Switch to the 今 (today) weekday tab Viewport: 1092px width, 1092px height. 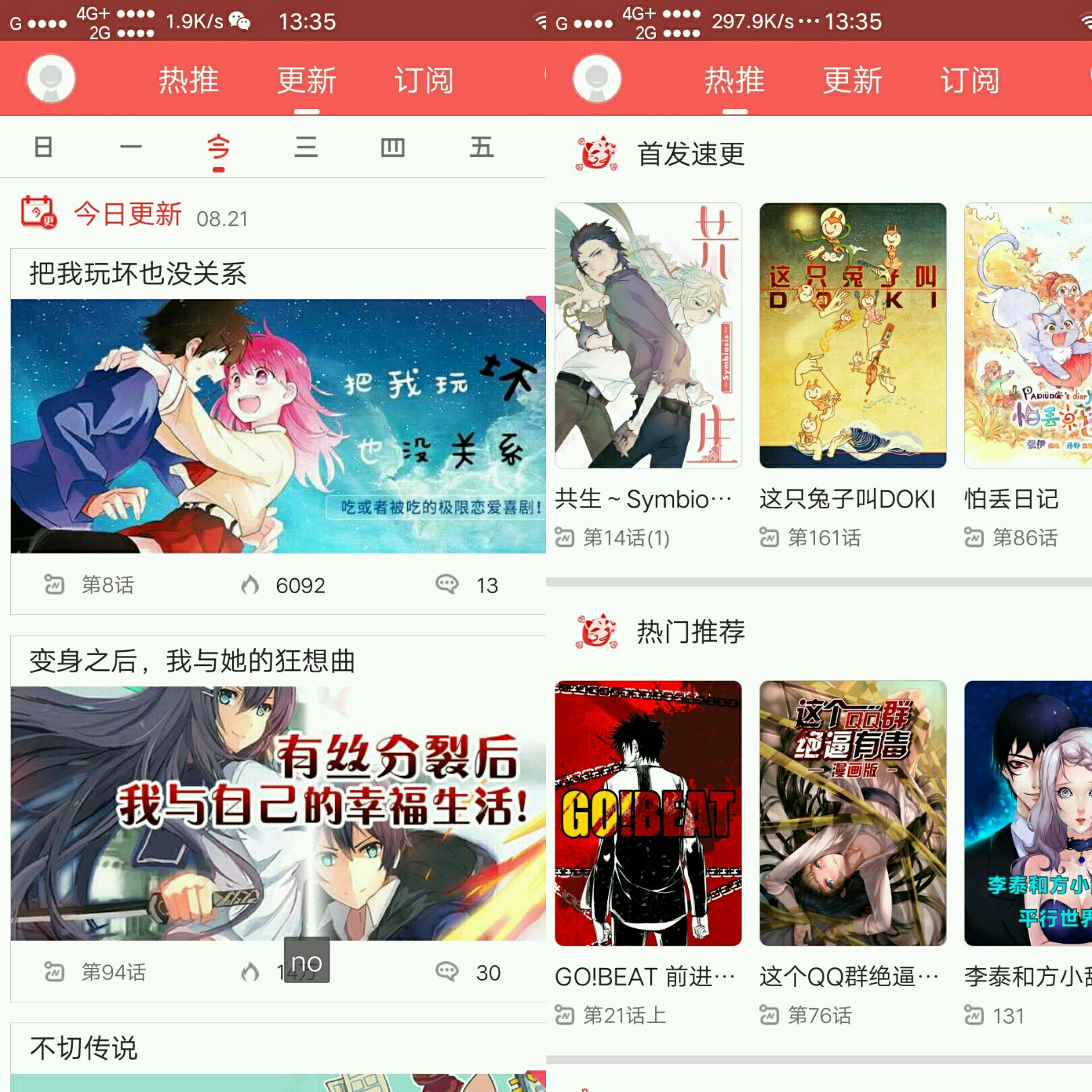coord(218,147)
